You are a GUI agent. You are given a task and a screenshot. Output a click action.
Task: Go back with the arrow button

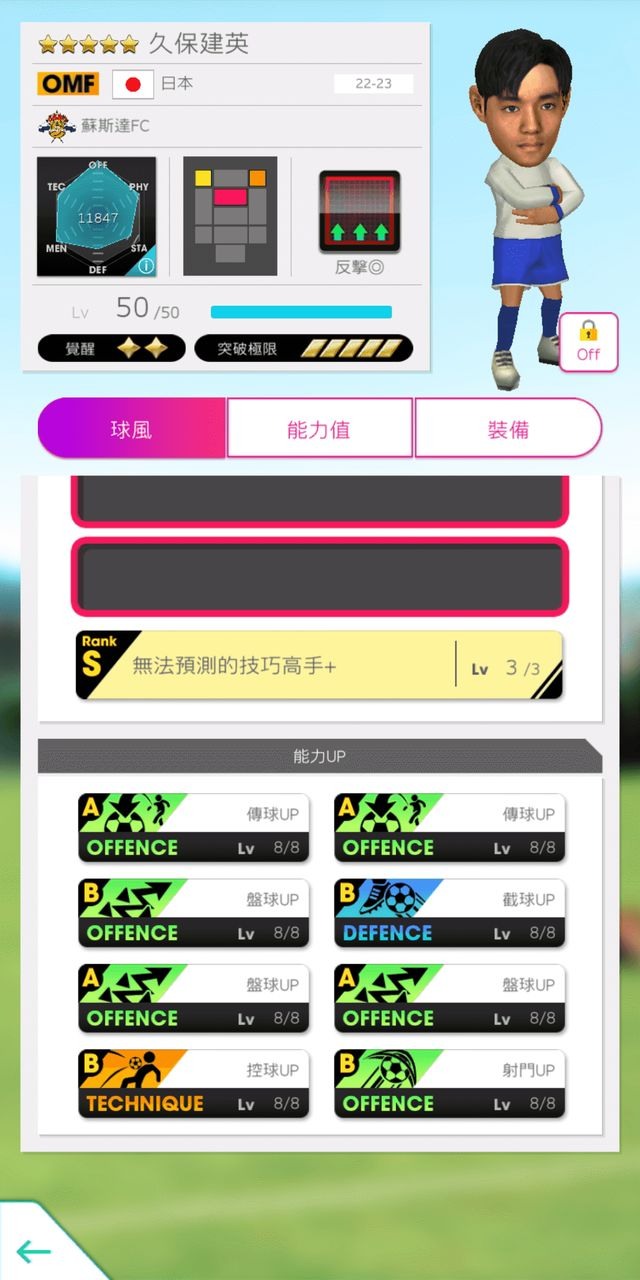[34, 1250]
